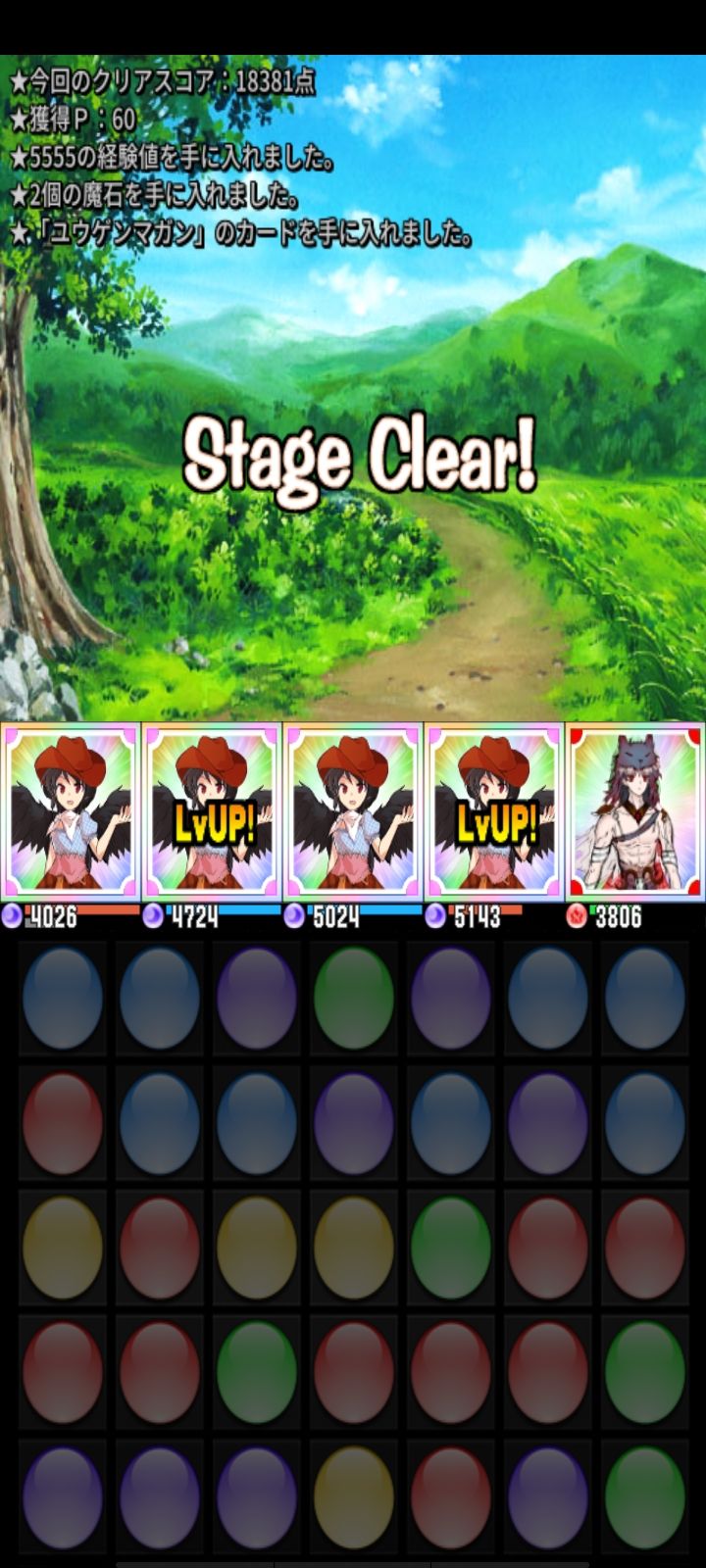Viewport: 706px width, 1568px height.
Task: Open the red-hat character card showing 4026
Action: tap(71, 812)
